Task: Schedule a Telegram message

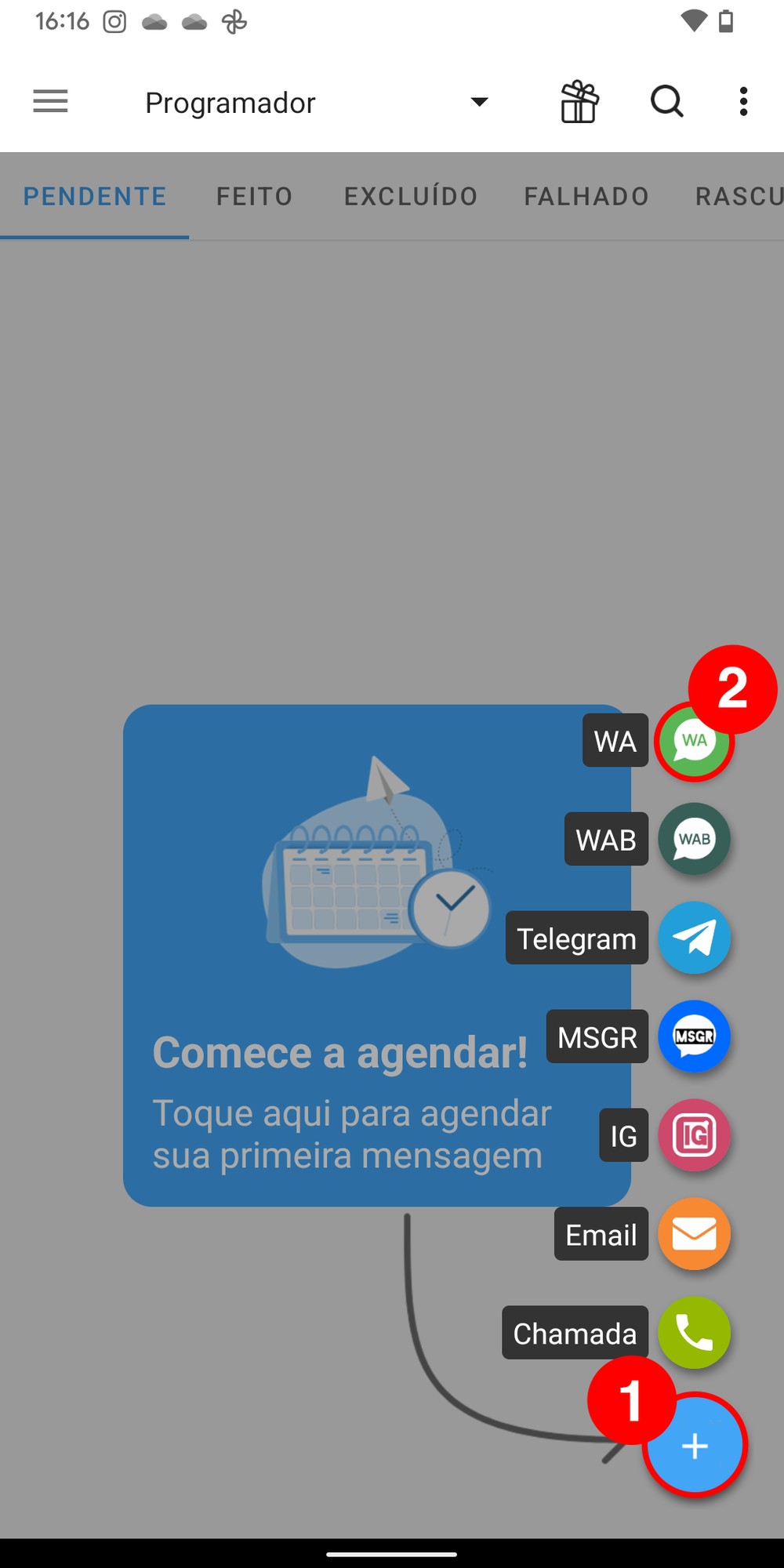Action: tap(695, 938)
